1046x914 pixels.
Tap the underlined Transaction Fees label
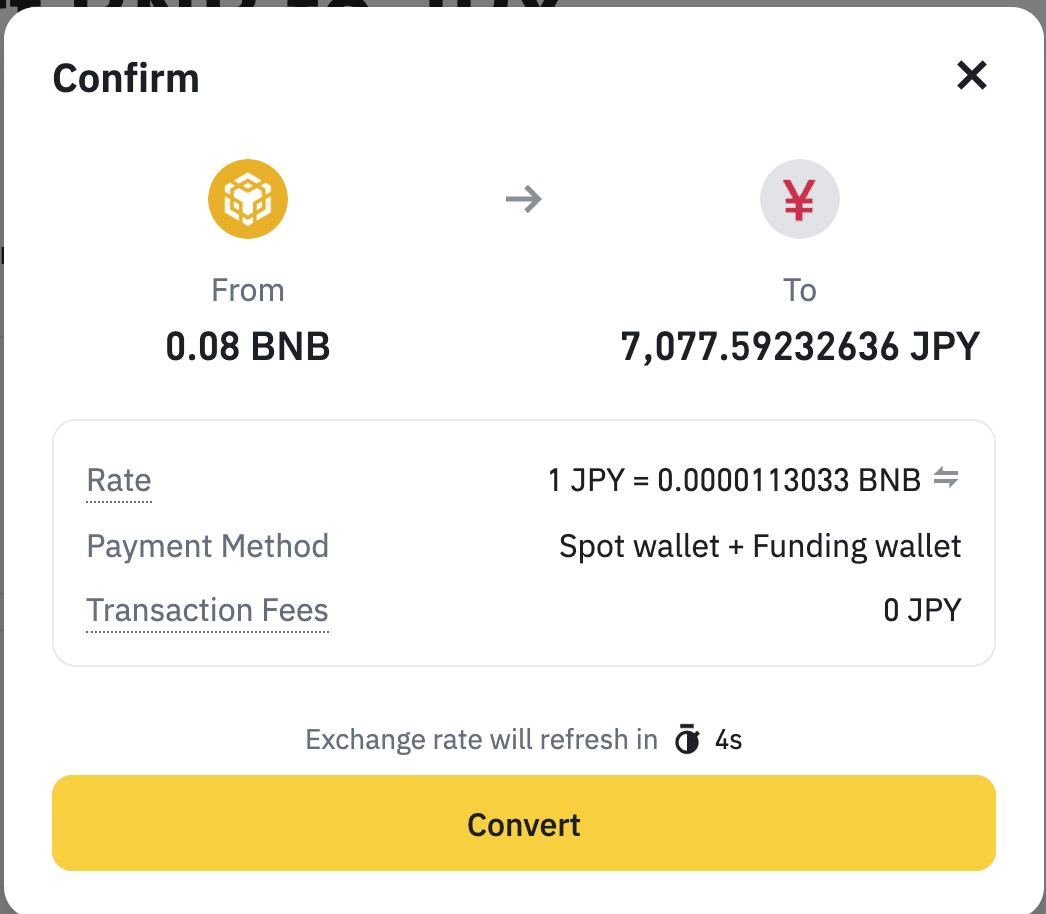coord(207,610)
